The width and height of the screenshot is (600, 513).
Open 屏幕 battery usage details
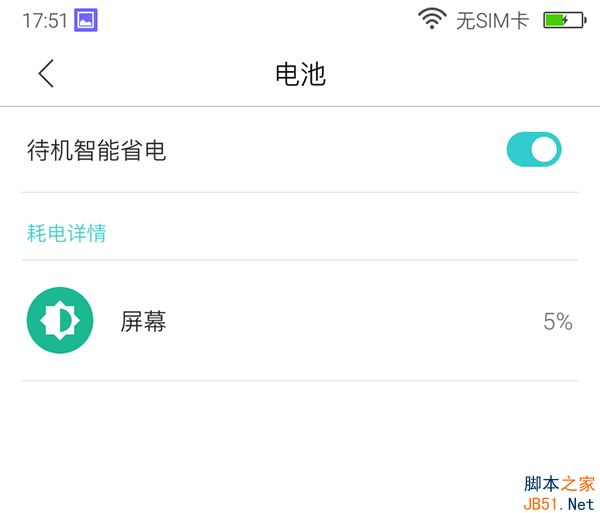[300, 321]
